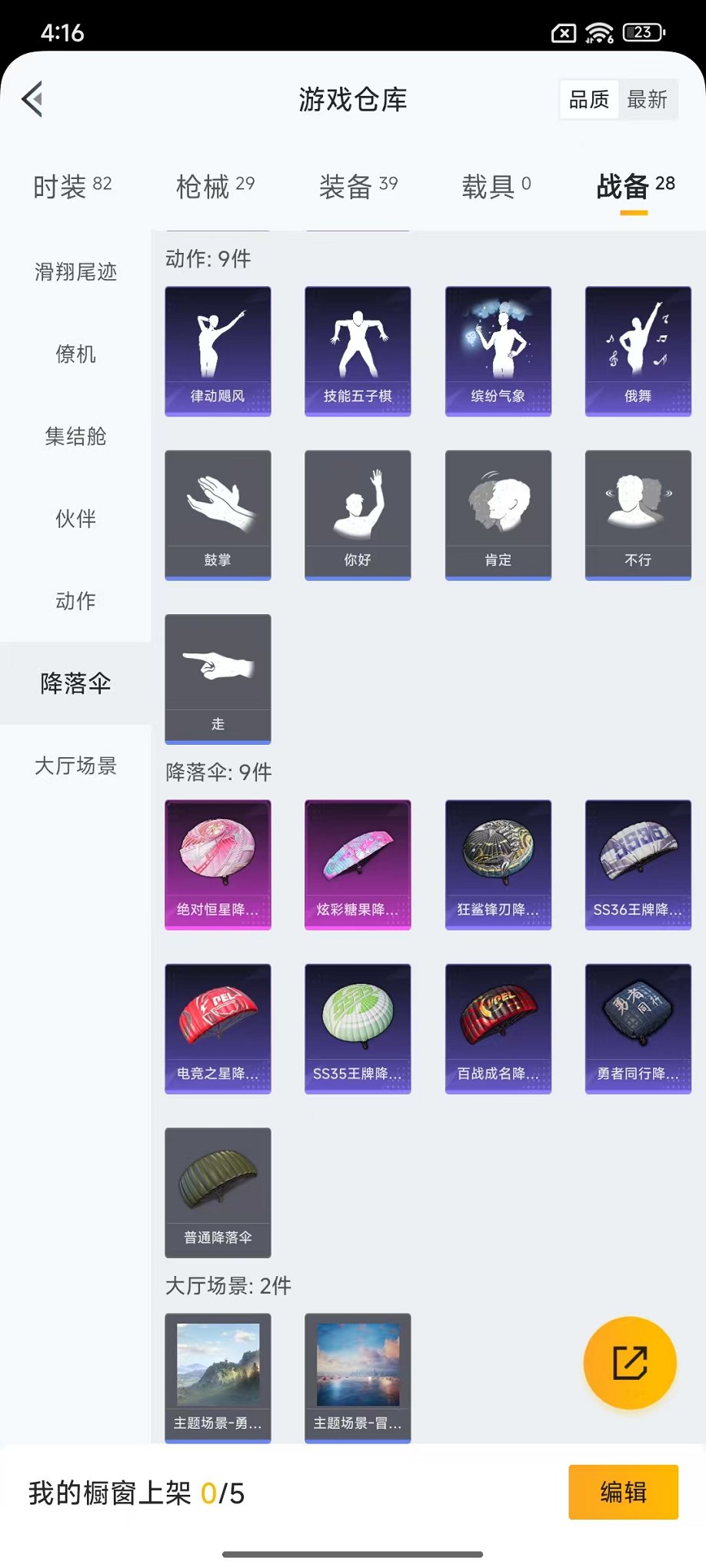Select 僚机 in the side menu

point(75,354)
